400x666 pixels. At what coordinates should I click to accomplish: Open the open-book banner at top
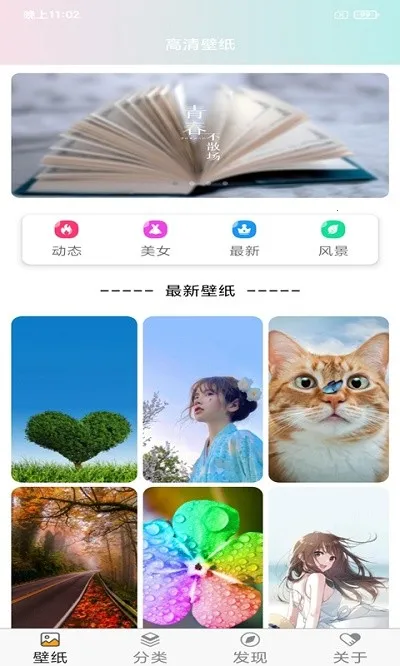(x=200, y=135)
